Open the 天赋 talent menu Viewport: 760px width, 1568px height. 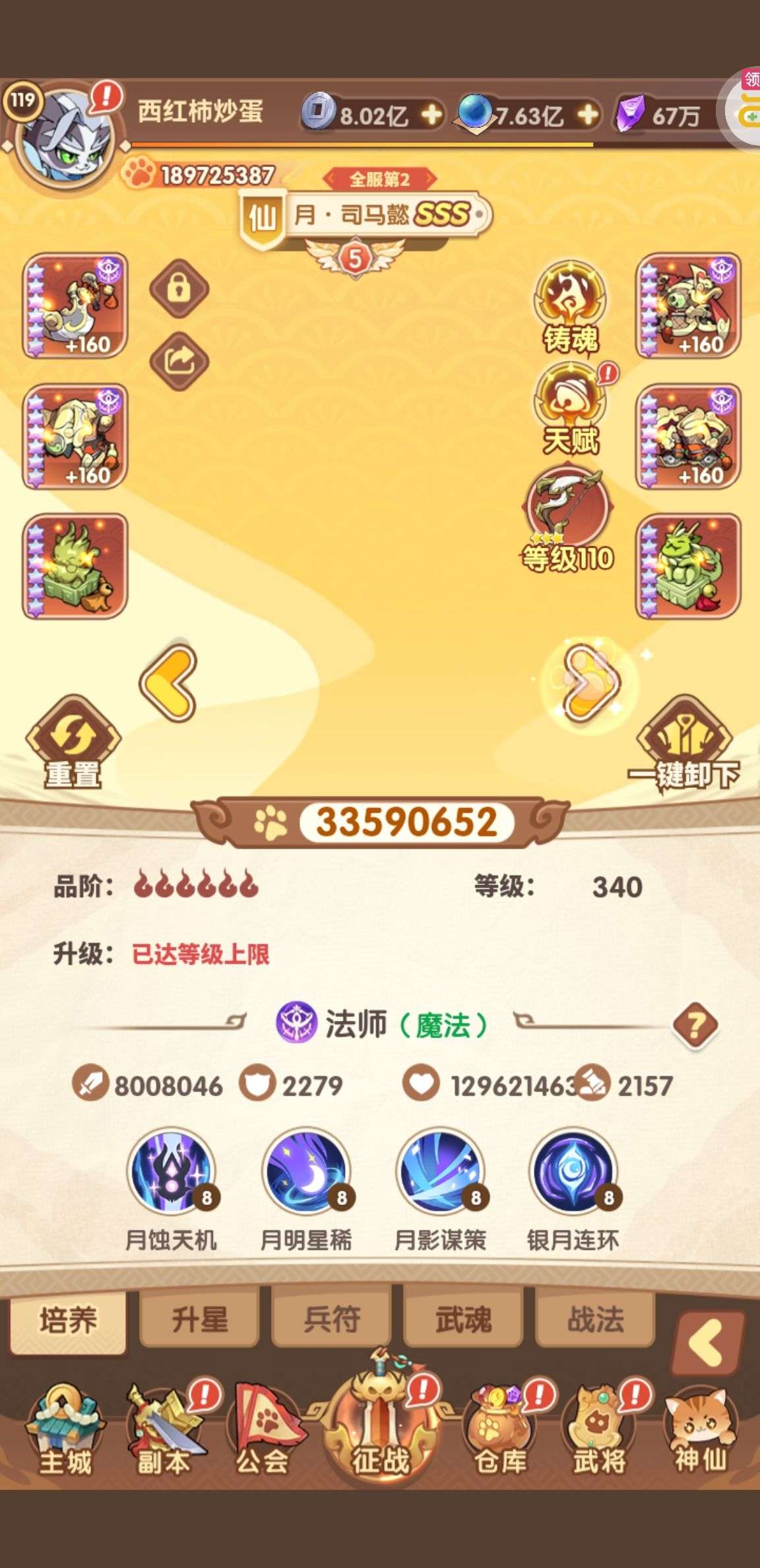tap(570, 409)
